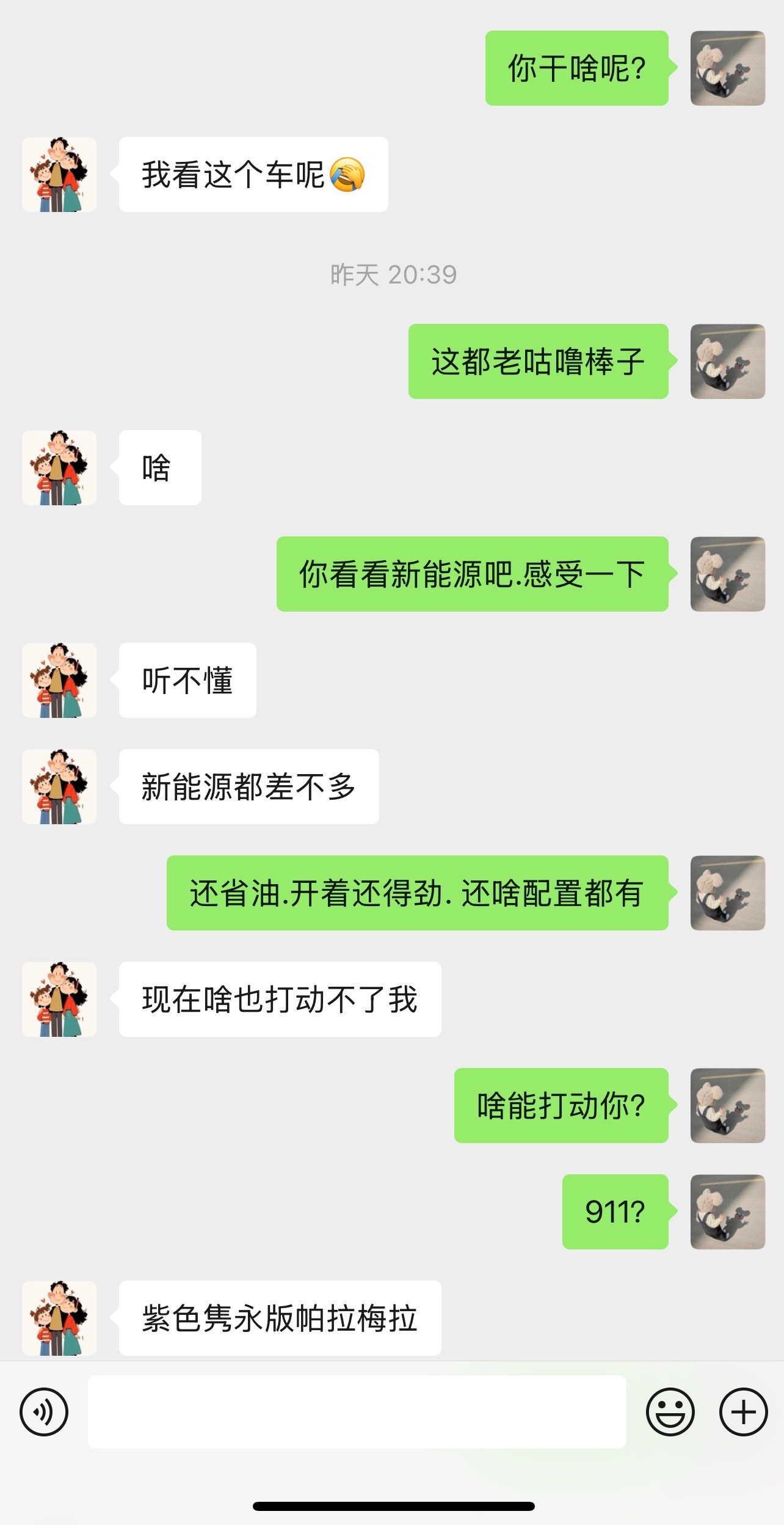
Task: Open own avatar beside '你干啥呢?'
Action: pyautogui.click(x=727, y=68)
